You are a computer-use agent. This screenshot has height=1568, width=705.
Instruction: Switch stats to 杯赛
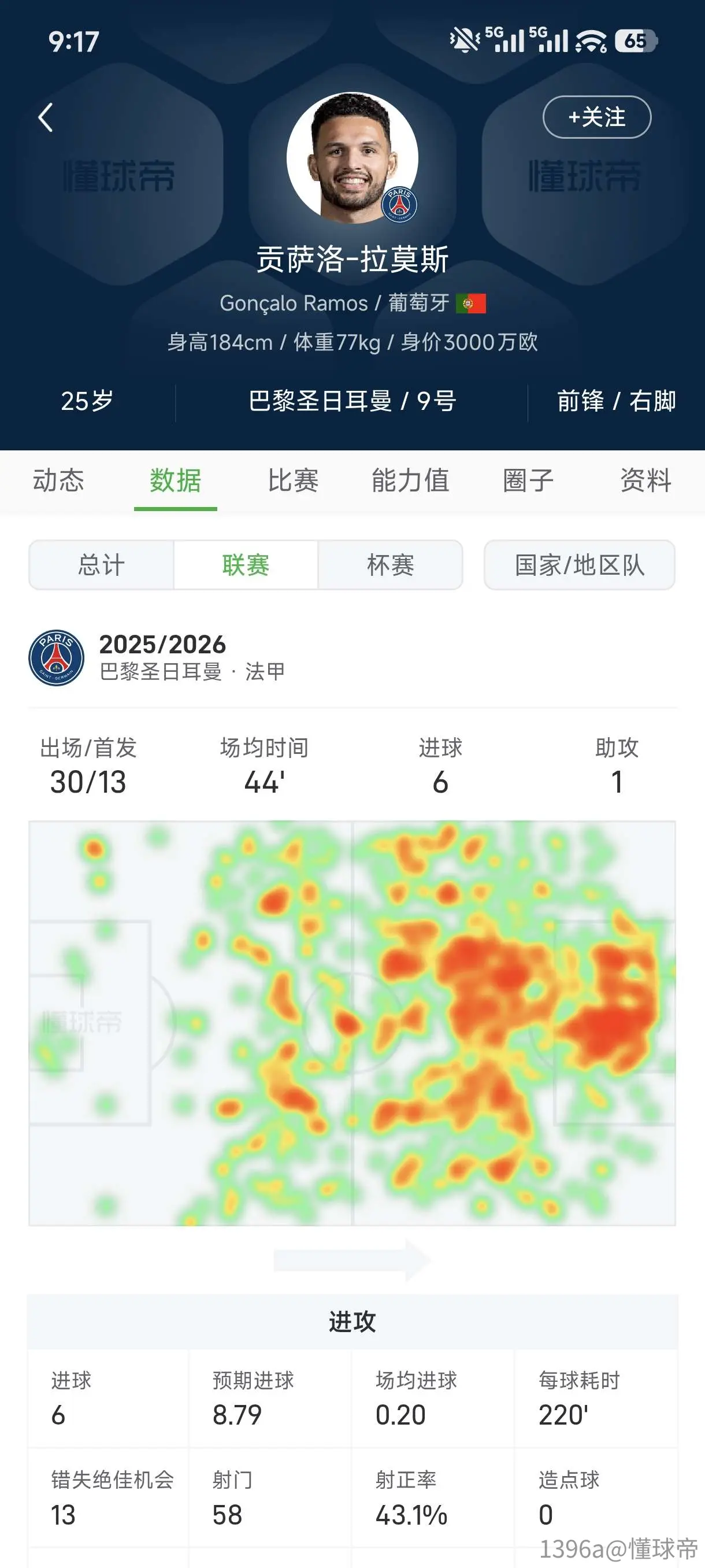coord(391,565)
